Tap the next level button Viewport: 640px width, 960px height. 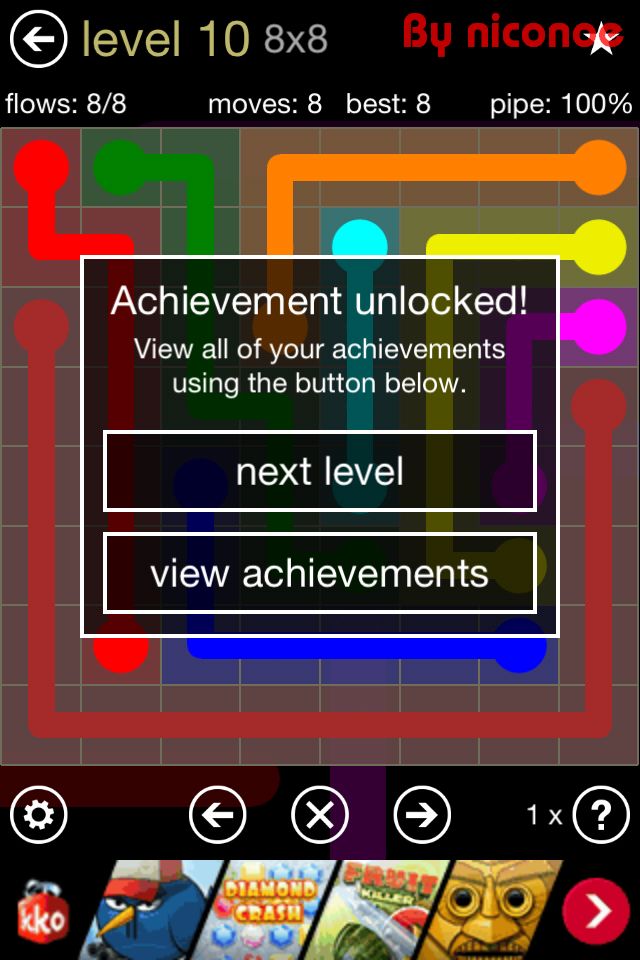[320, 471]
